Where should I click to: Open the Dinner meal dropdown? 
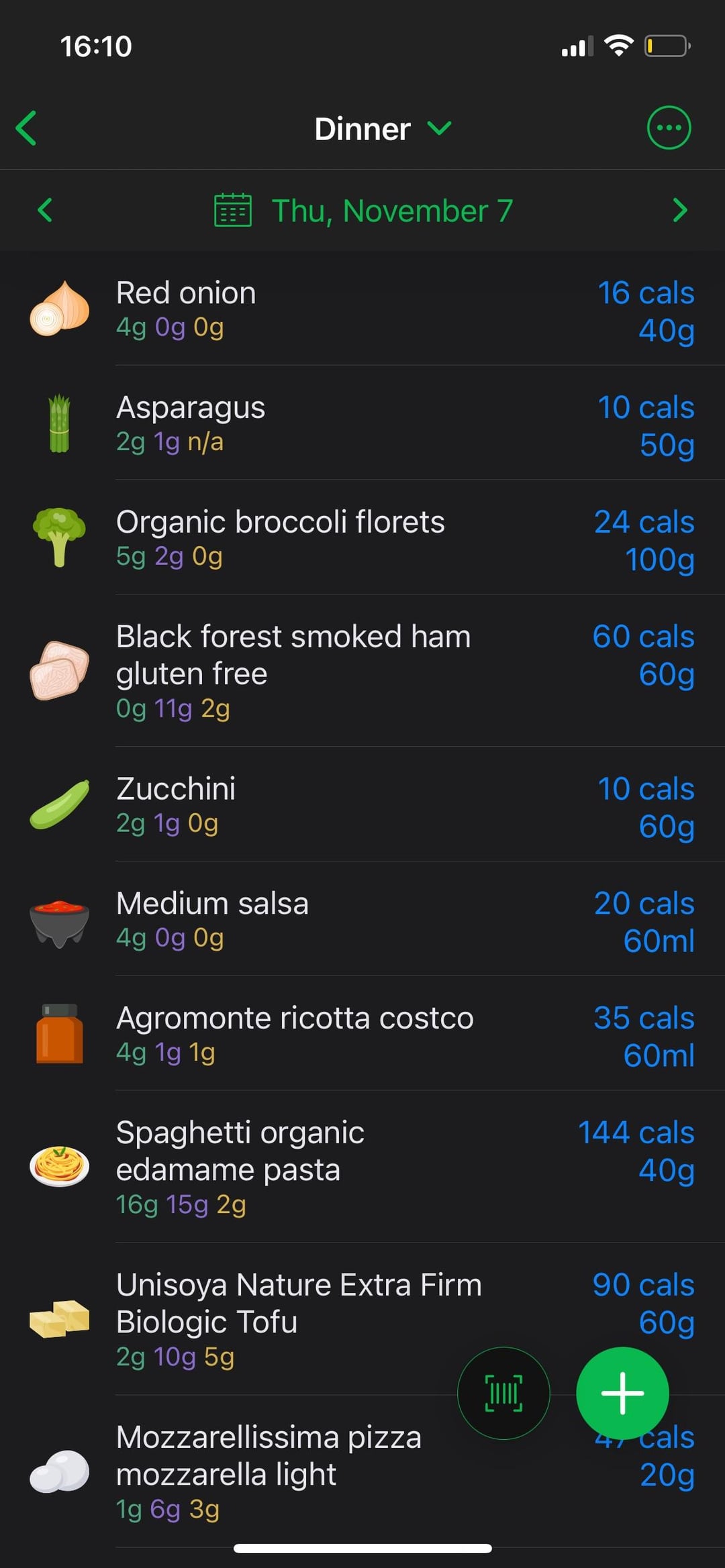point(383,128)
